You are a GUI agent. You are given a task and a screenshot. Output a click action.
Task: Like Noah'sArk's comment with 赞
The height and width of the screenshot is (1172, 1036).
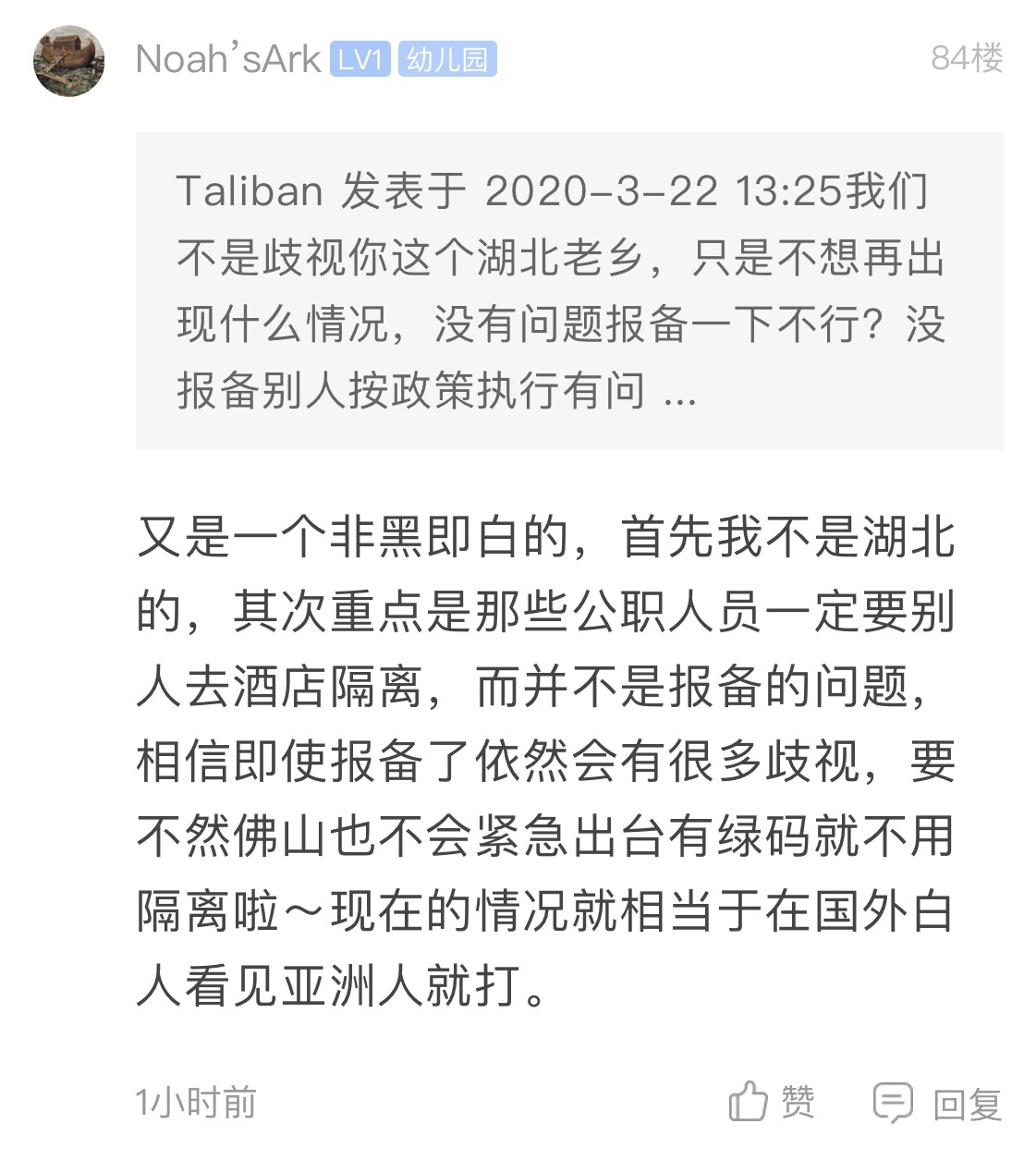[772, 1102]
